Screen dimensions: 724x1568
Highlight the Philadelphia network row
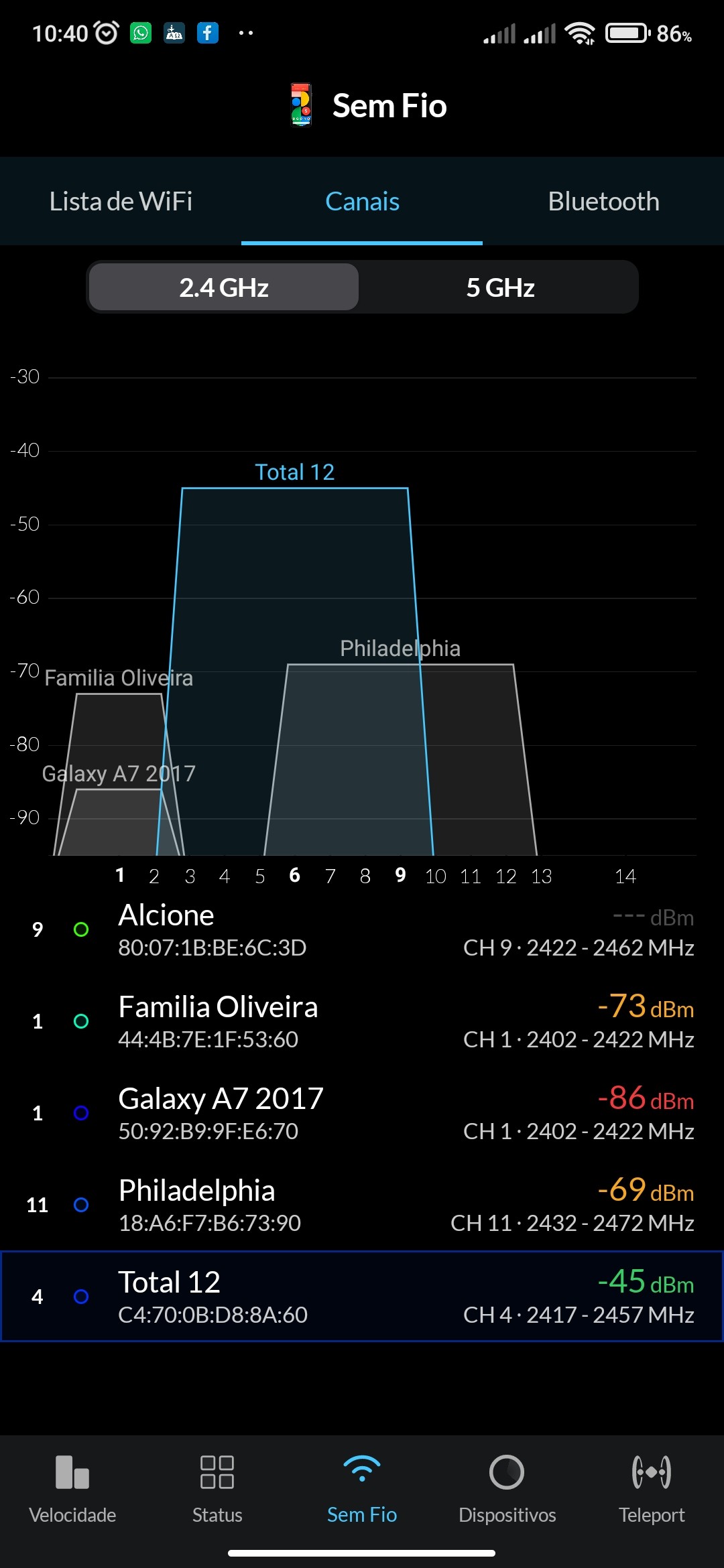coord(362,1205)
